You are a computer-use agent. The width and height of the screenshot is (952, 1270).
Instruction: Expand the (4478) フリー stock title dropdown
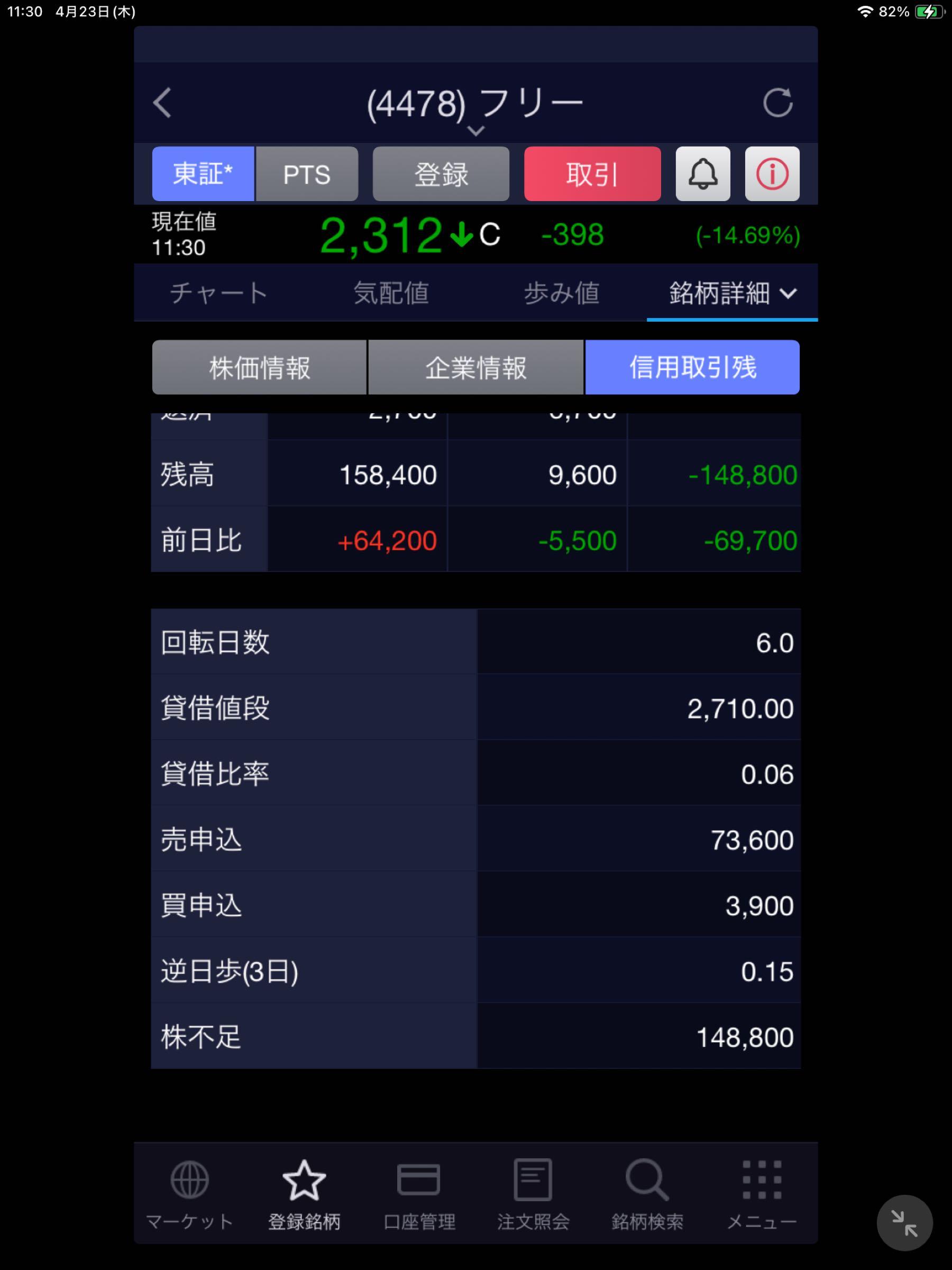pos(475,131)
